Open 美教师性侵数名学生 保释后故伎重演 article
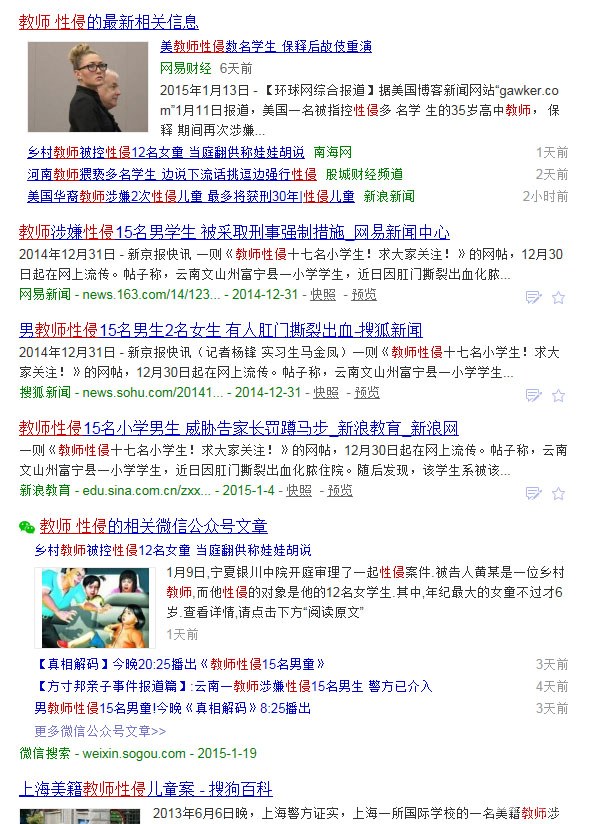 click(x=266, y=46)
